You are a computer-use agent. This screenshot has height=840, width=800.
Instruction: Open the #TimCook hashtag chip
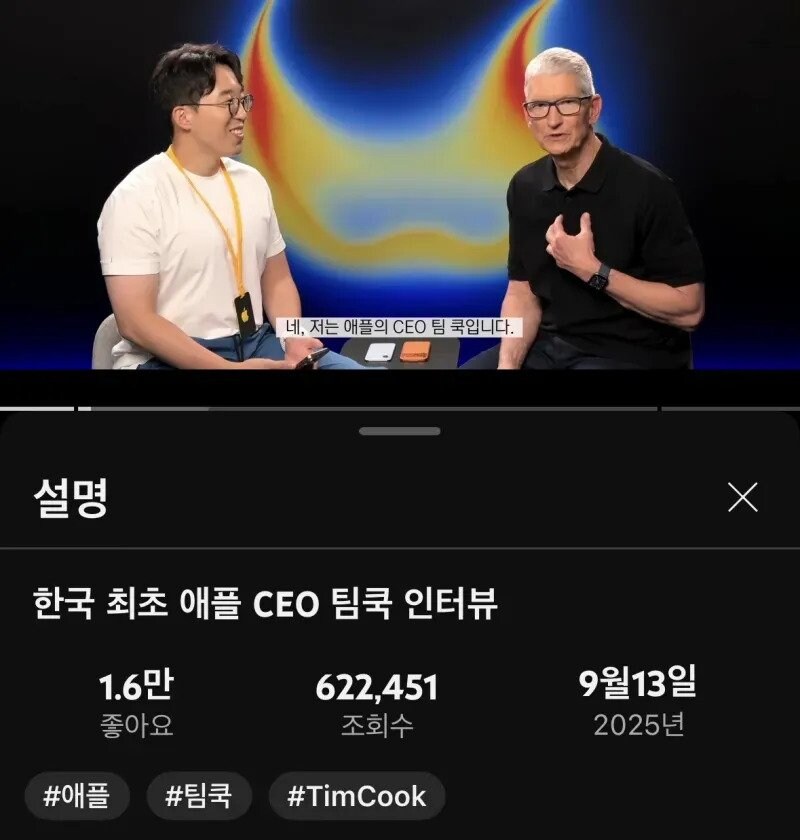[357, 796]
